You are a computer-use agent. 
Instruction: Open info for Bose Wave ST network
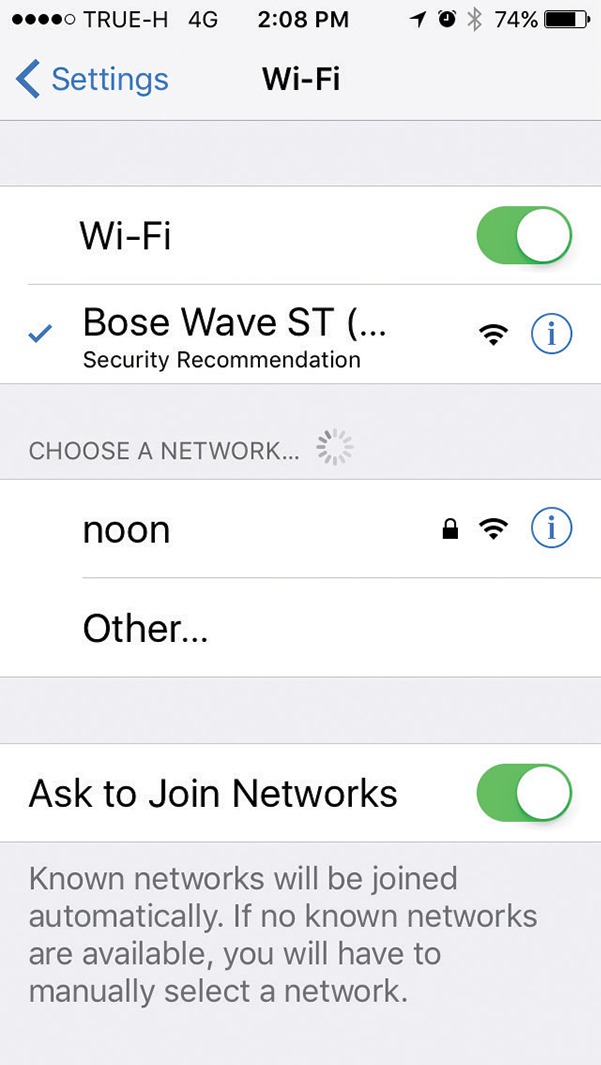tap(551, 335)
